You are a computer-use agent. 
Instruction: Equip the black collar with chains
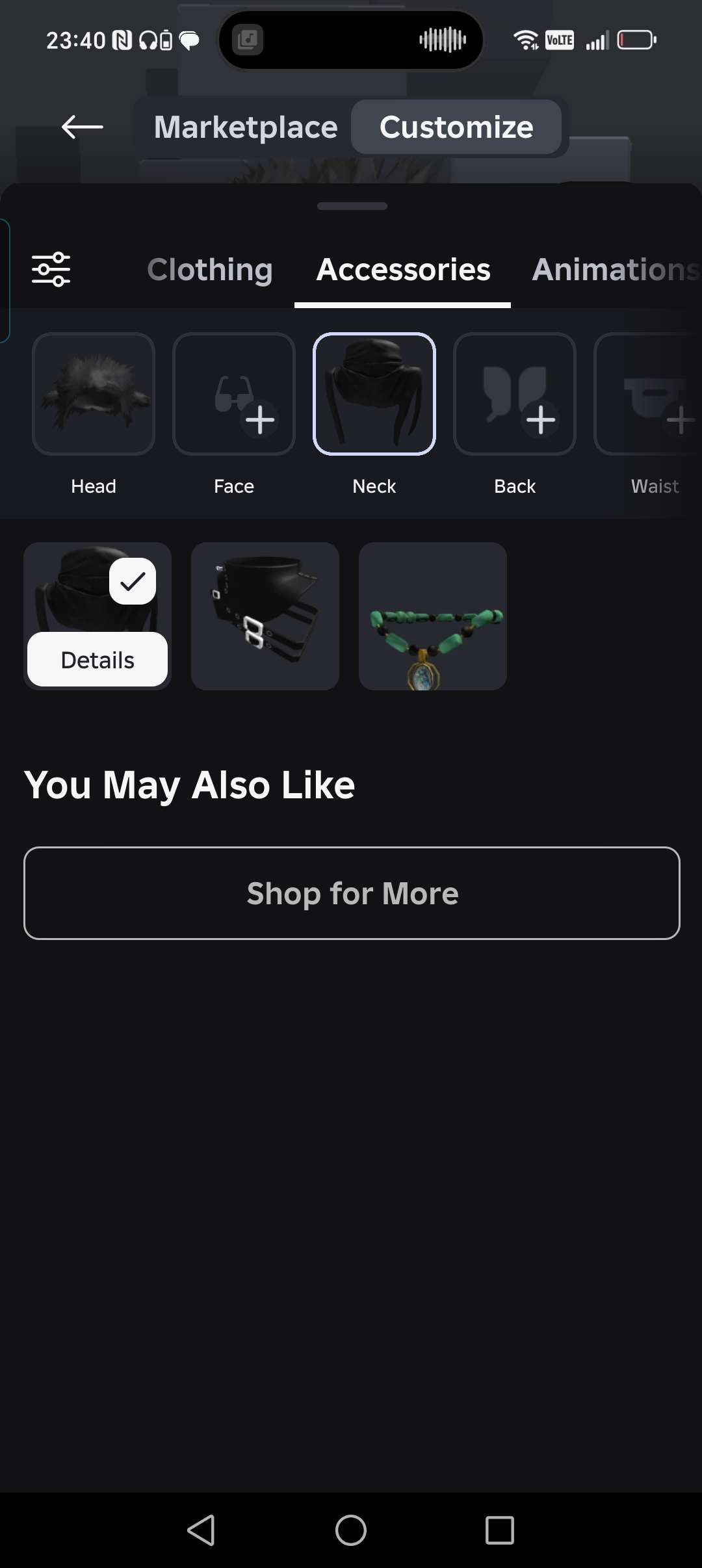[x=265, y=616]
